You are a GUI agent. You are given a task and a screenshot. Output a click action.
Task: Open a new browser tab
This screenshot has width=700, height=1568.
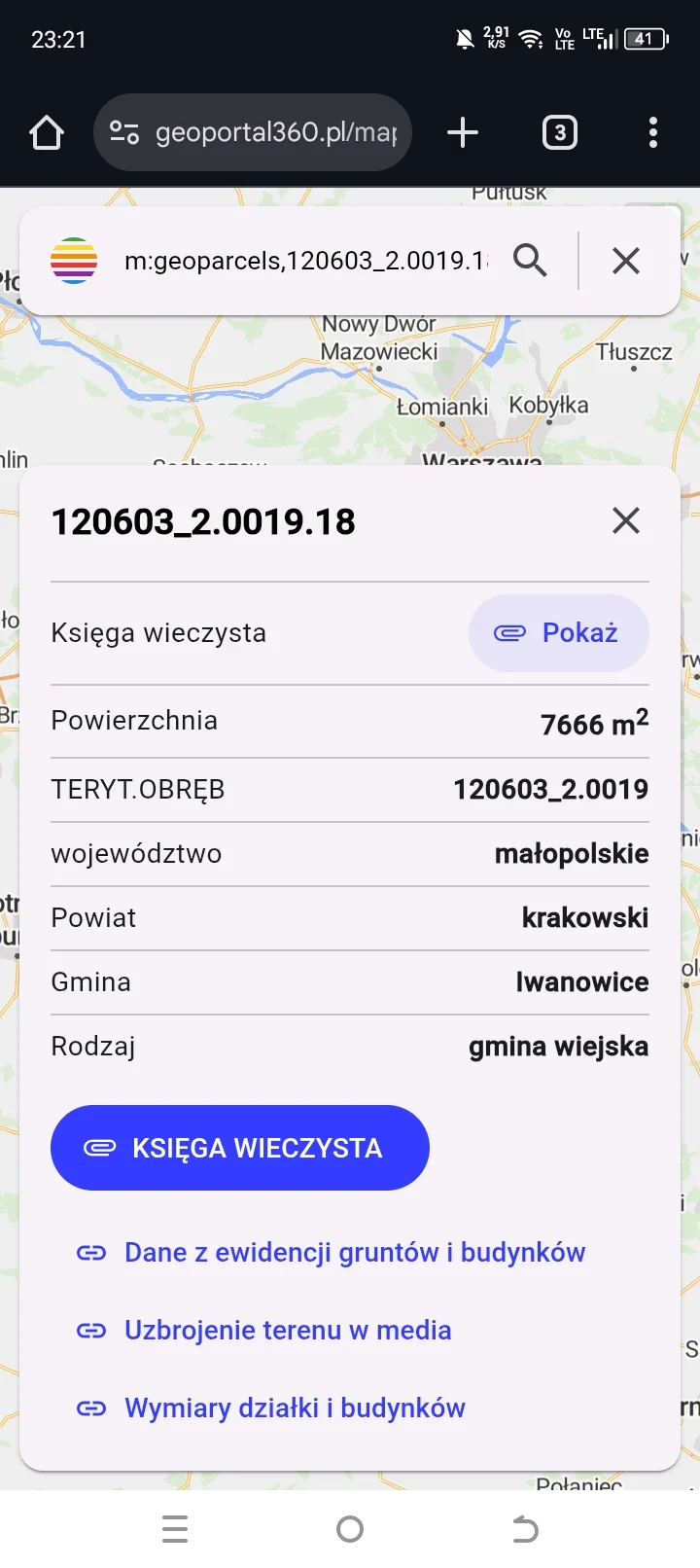463,132
